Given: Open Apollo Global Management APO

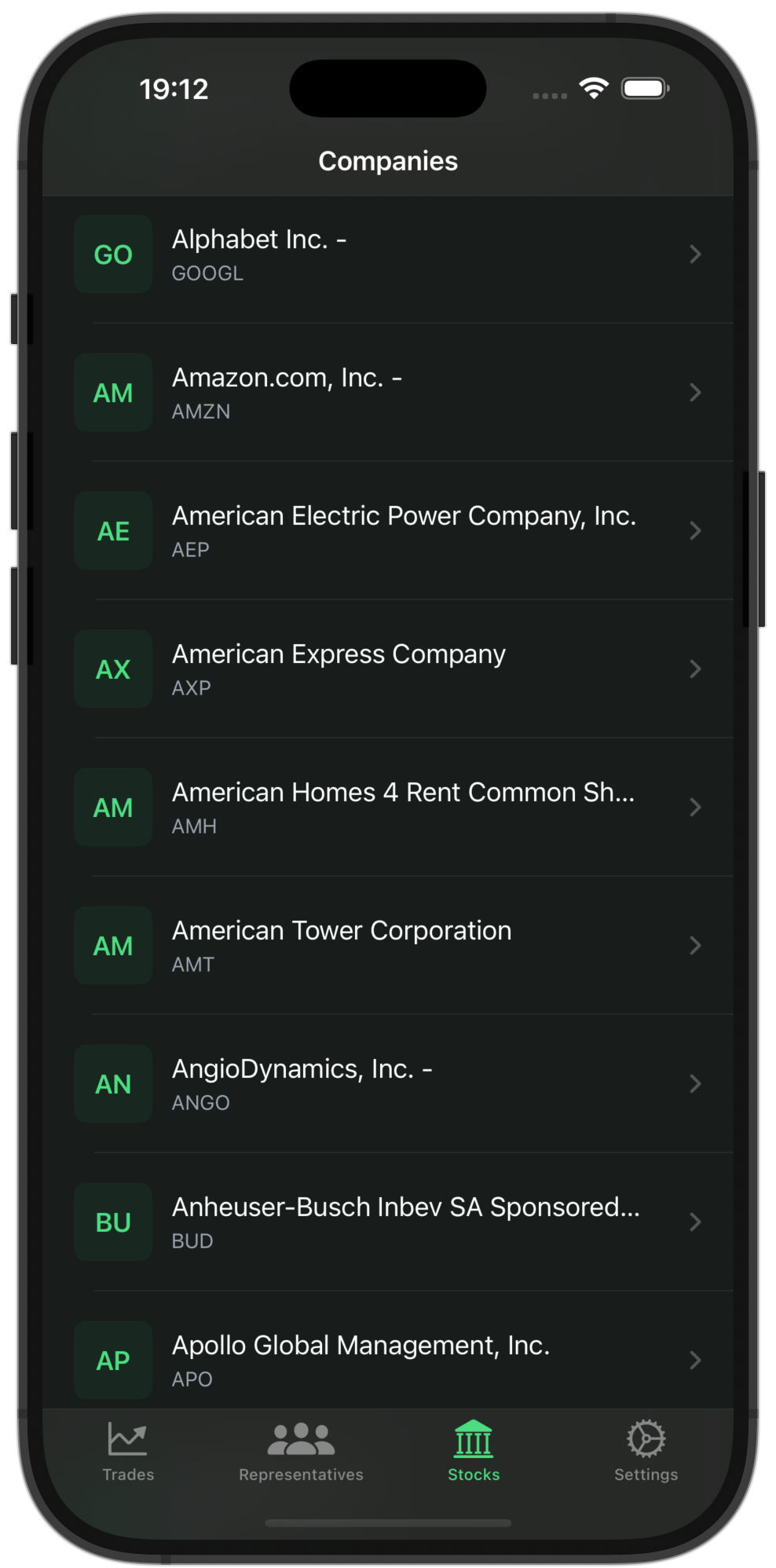Looking at the screenshot, I should 388,1359.
